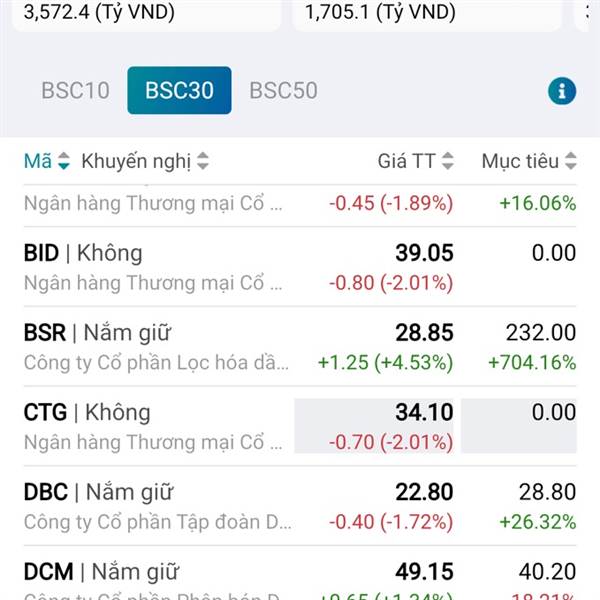Sort by Giá TT column
The height and width of the screenshot is (600, 600).
(x=415, y=161)
